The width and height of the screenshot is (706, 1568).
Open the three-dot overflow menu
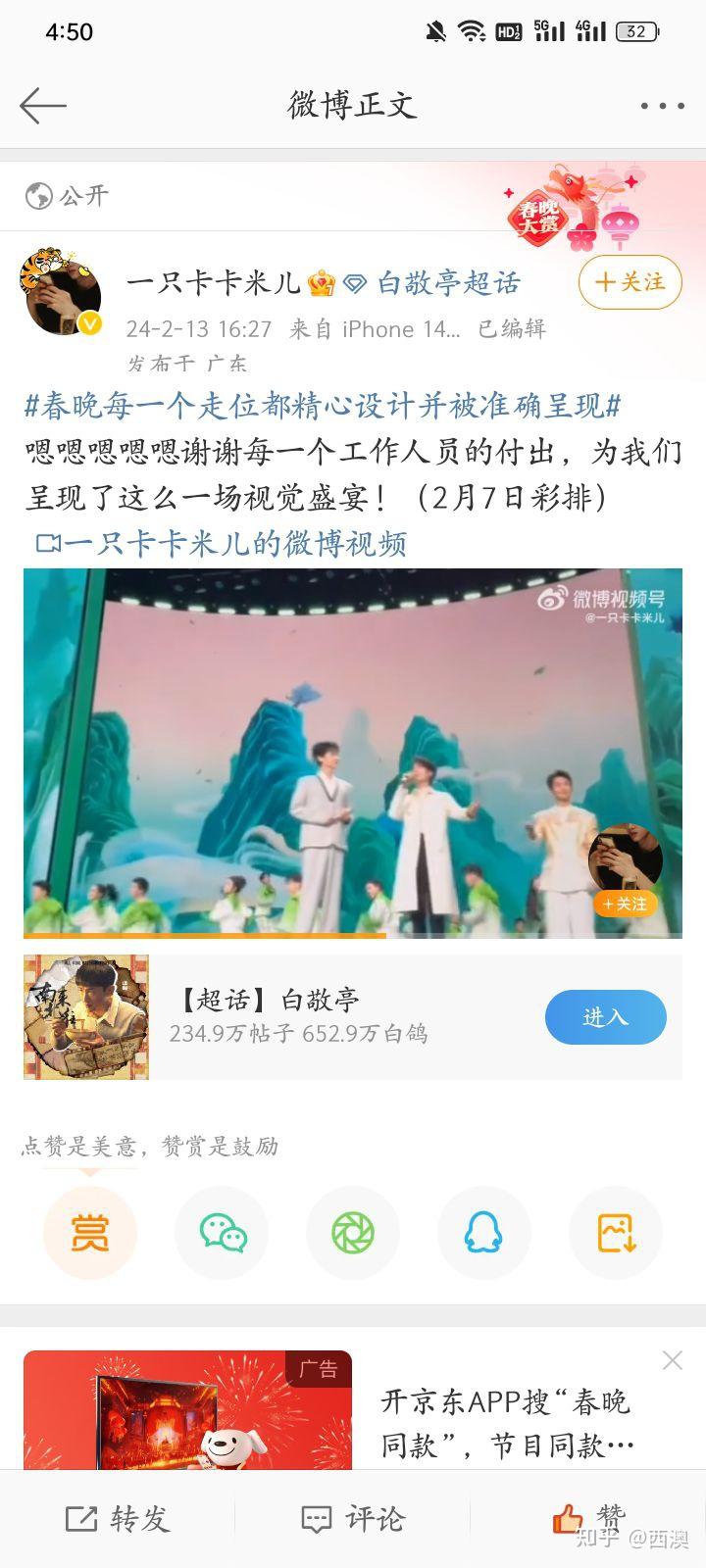point(662,106)
